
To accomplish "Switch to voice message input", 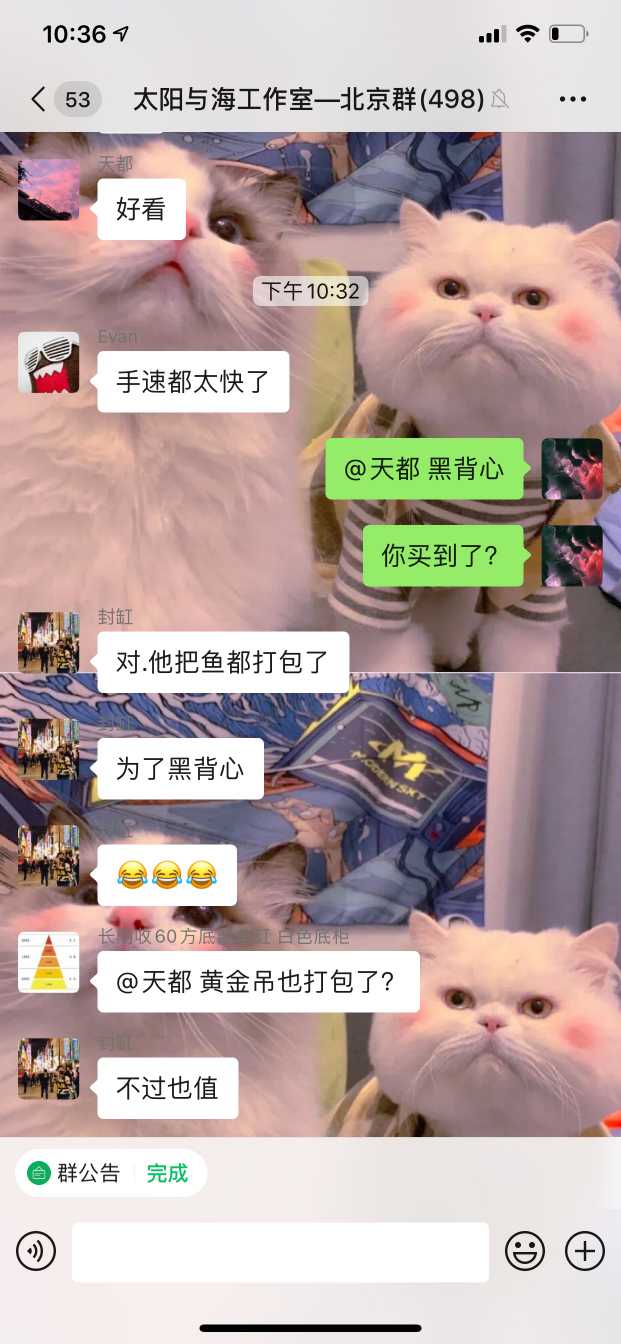I will click(36, 1251).
